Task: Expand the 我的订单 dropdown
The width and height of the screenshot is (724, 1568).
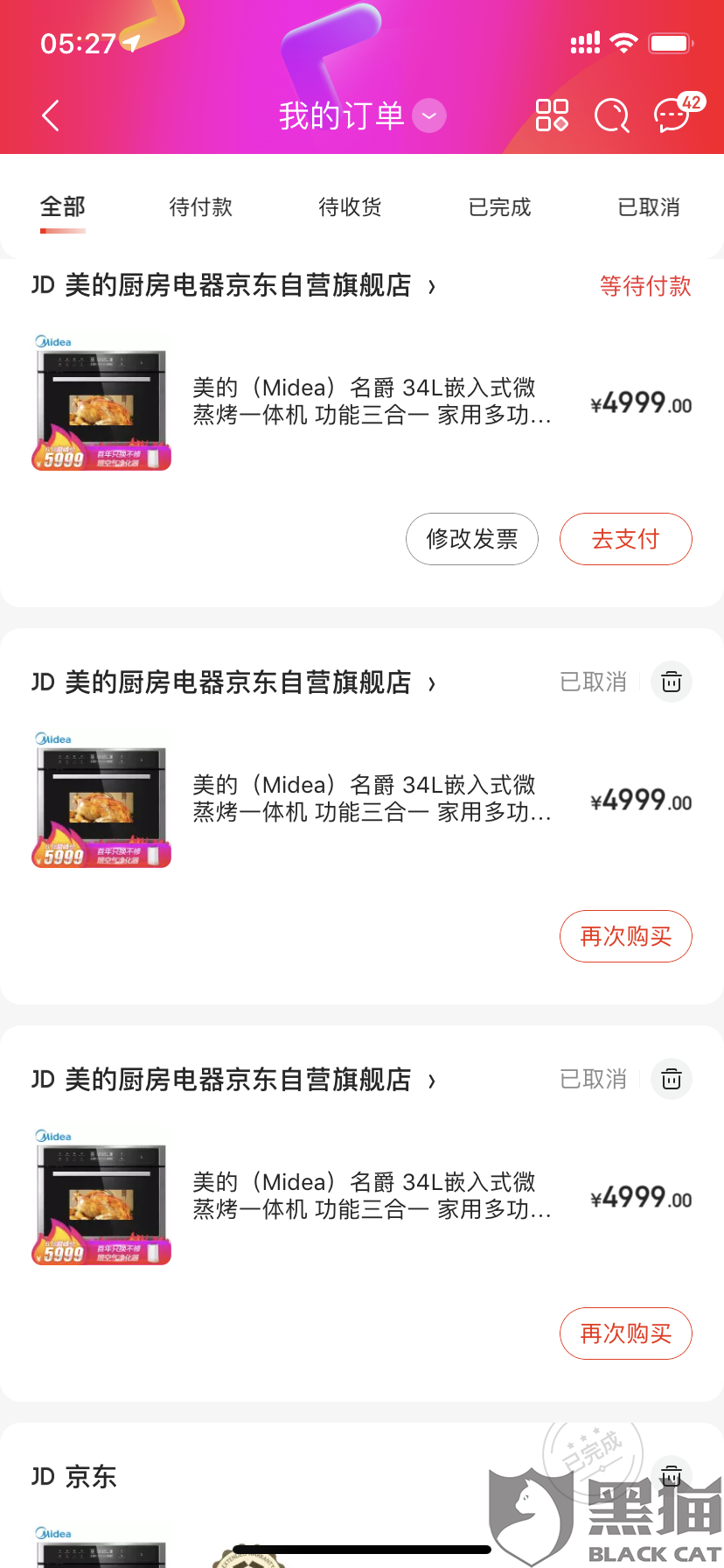Action: click(x=428, y=115)
